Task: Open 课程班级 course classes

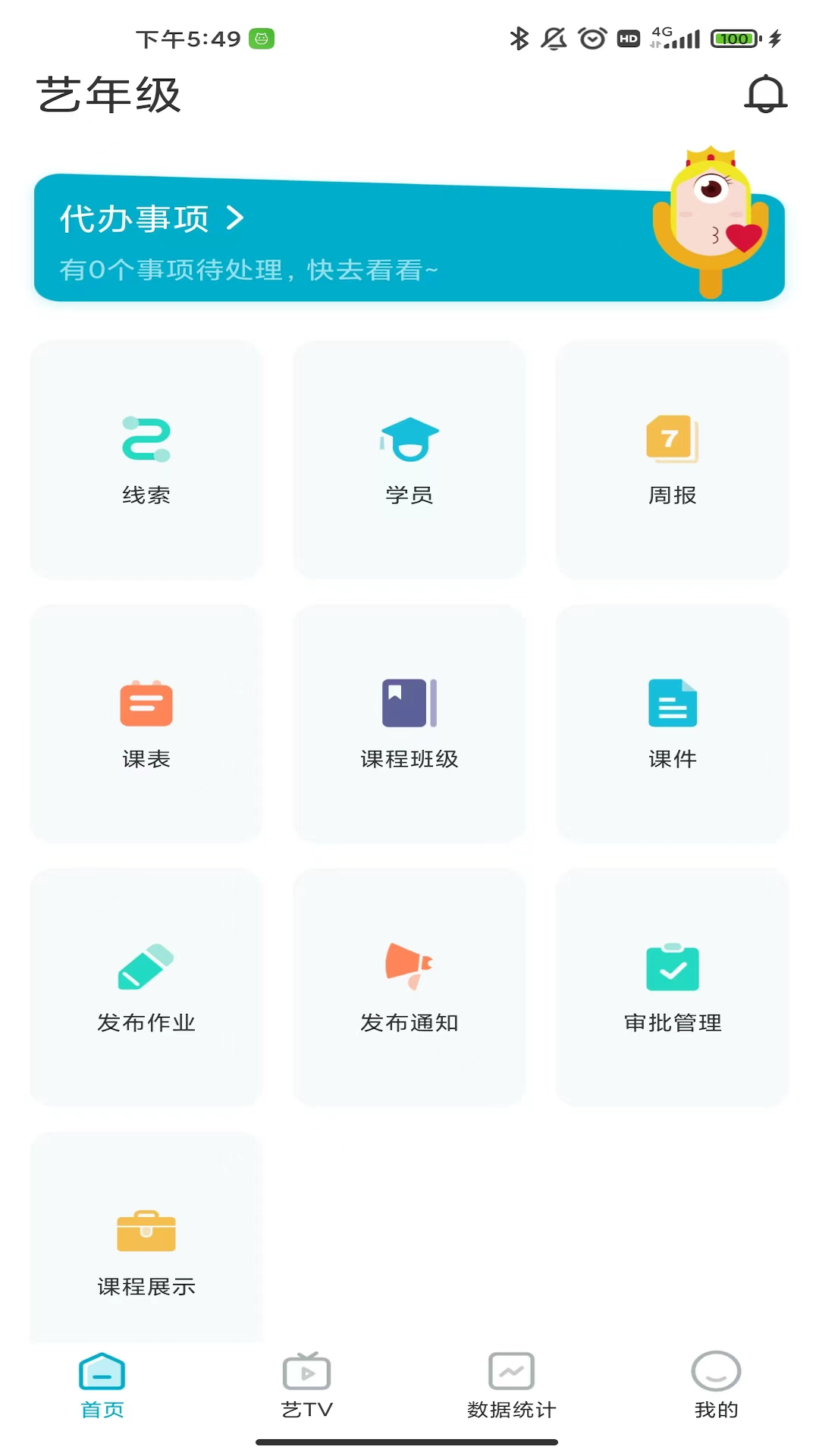Action: click(409, 722)
